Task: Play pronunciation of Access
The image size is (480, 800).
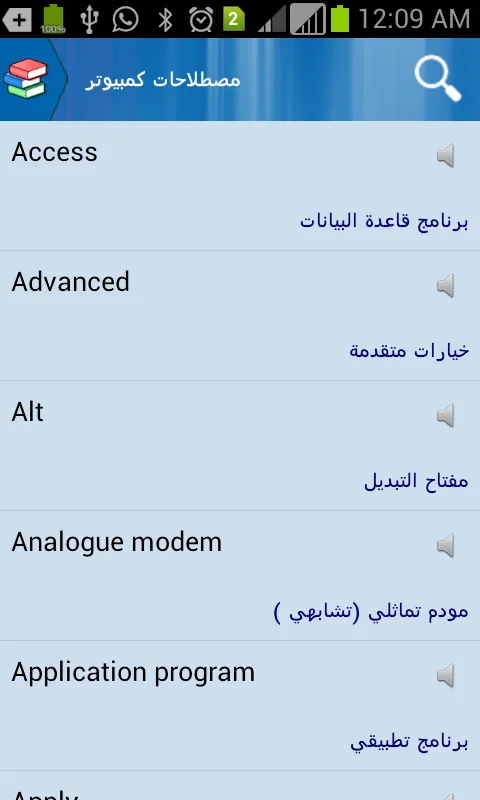Action: point(445,156)
